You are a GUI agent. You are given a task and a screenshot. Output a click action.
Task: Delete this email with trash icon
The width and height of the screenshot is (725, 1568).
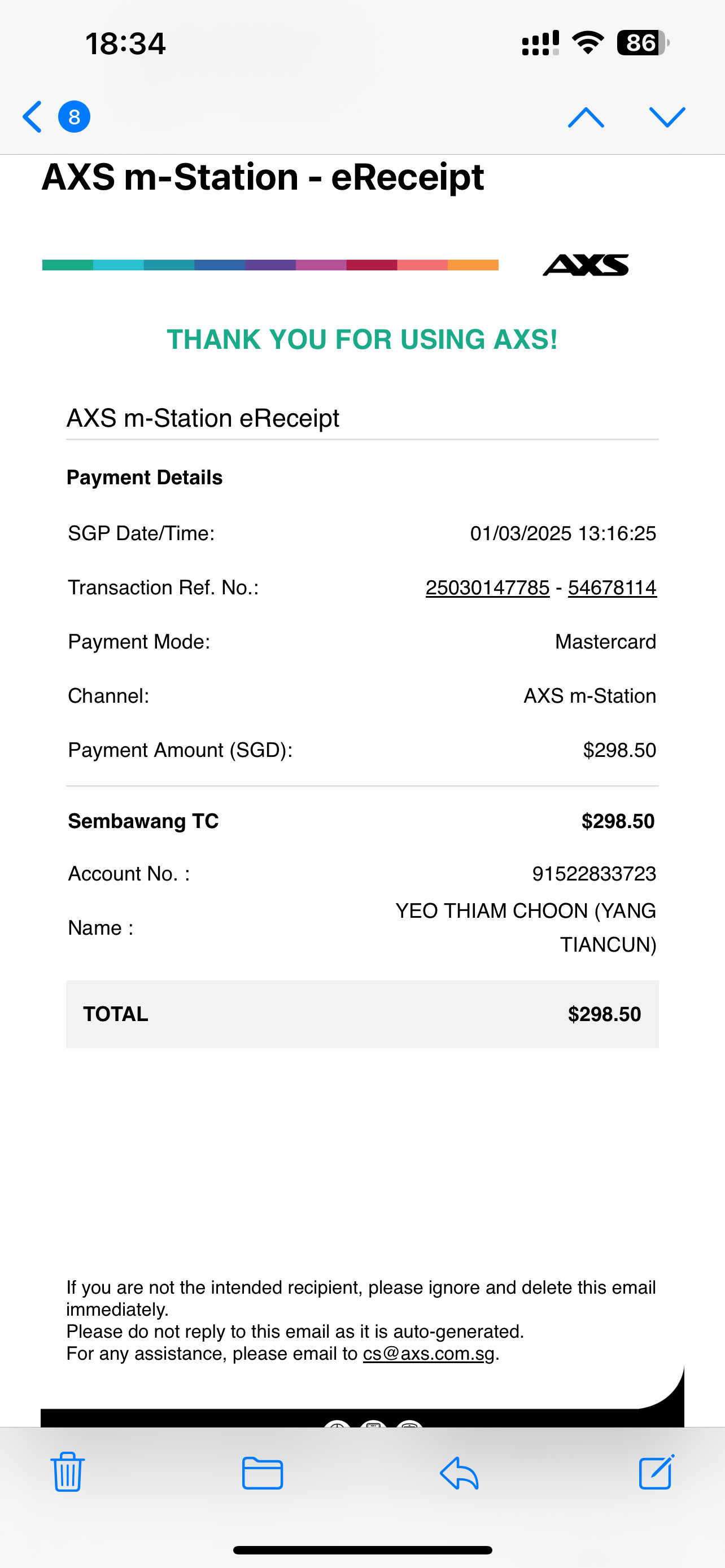(68, 1472)
